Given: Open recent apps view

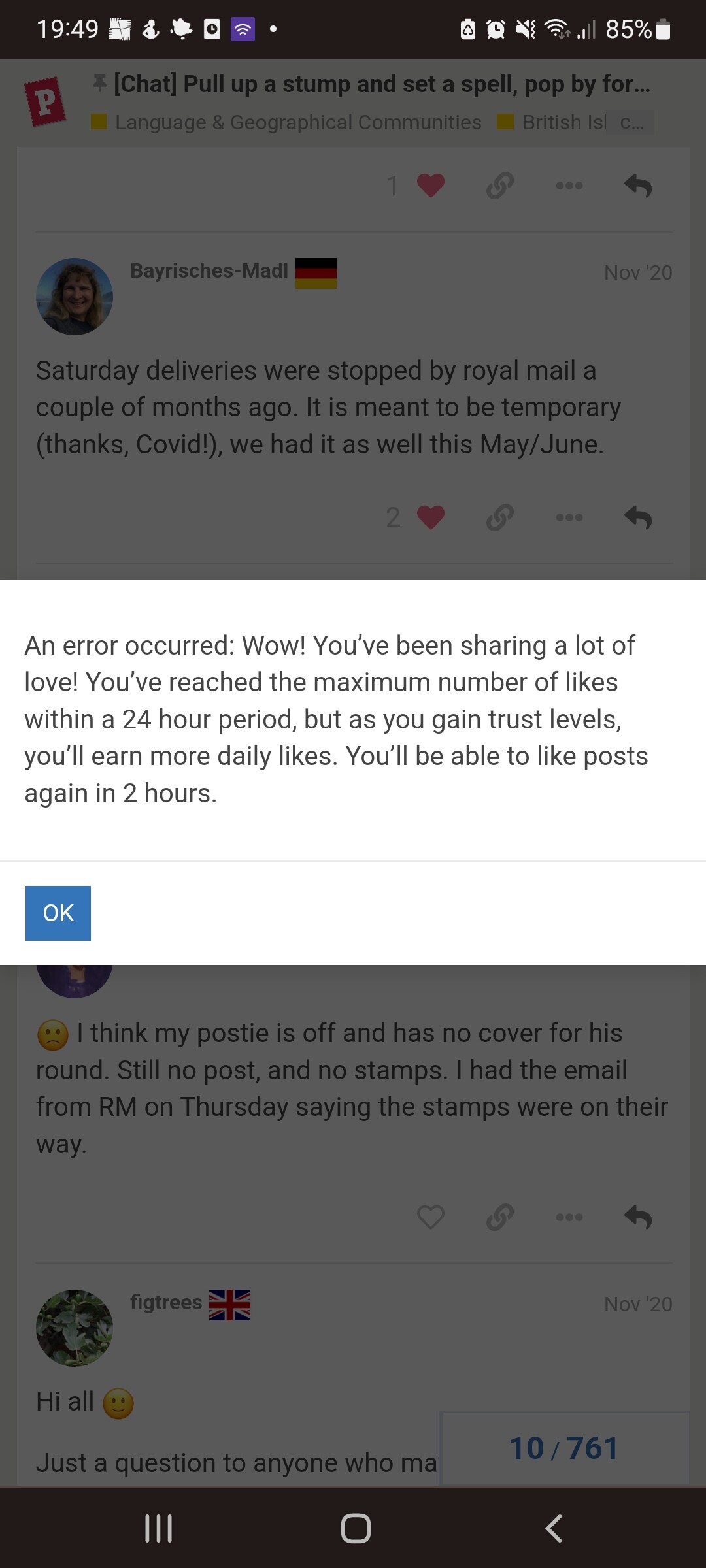Looking at the screenshot, I should (x=158, y=1529).
